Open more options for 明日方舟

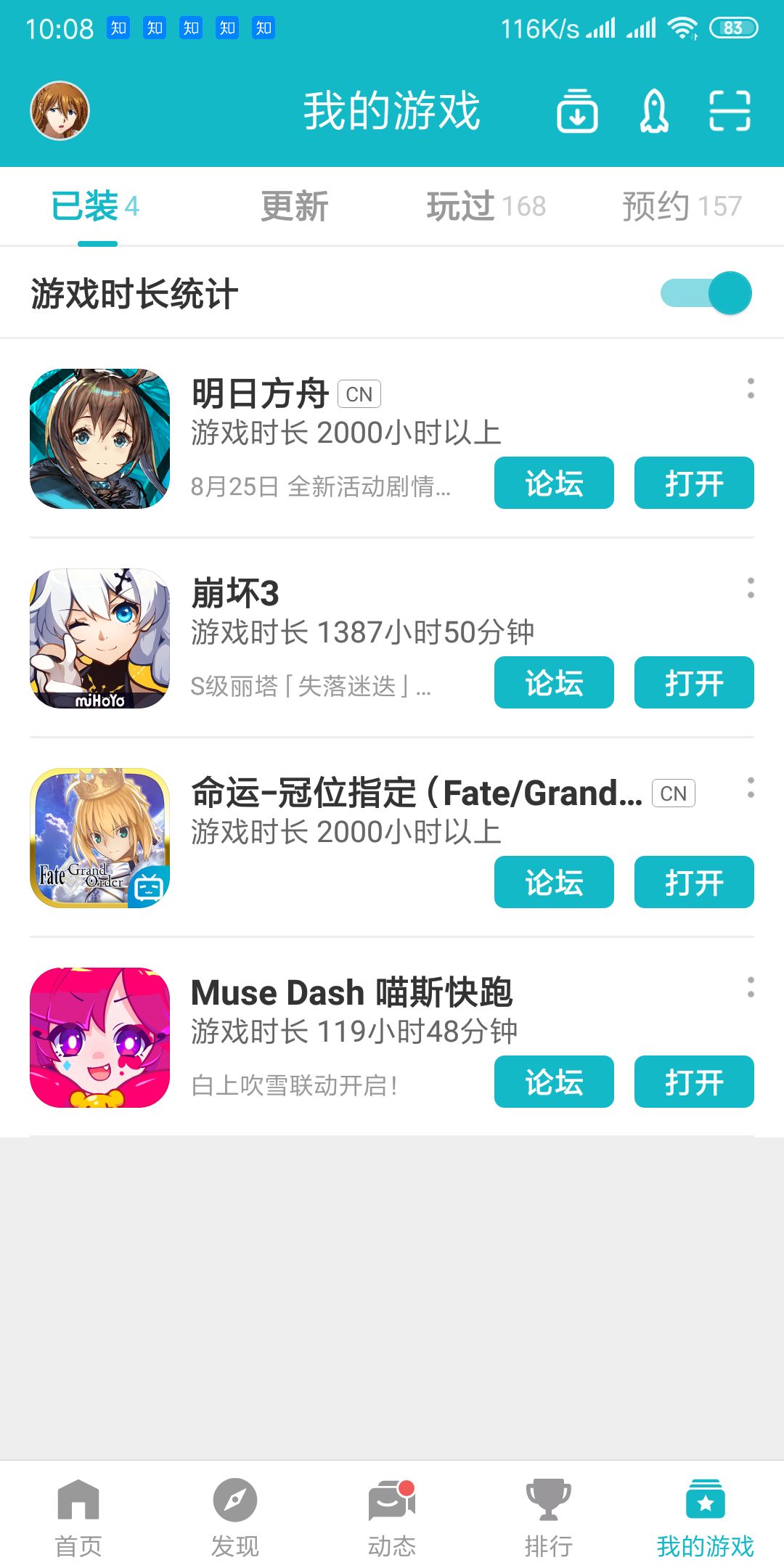(751, 388)
